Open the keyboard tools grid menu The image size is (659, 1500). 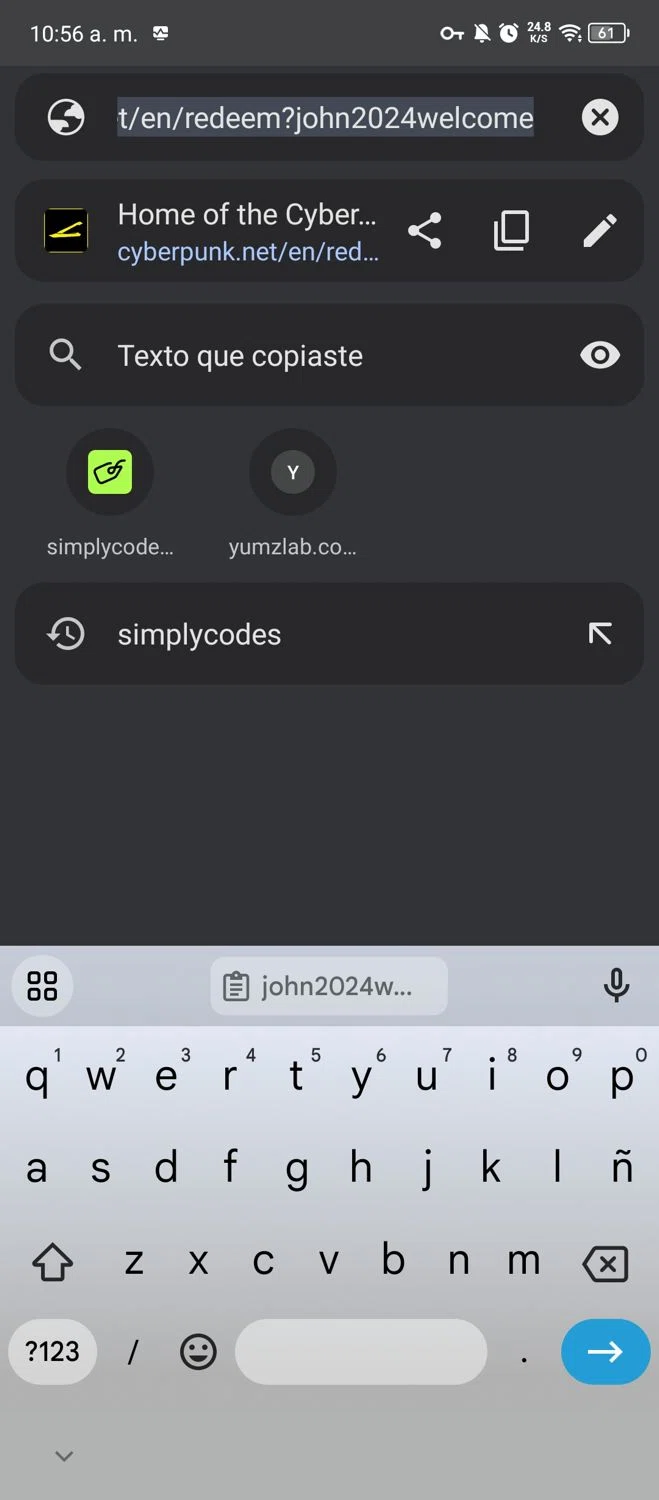click(43, 986)
